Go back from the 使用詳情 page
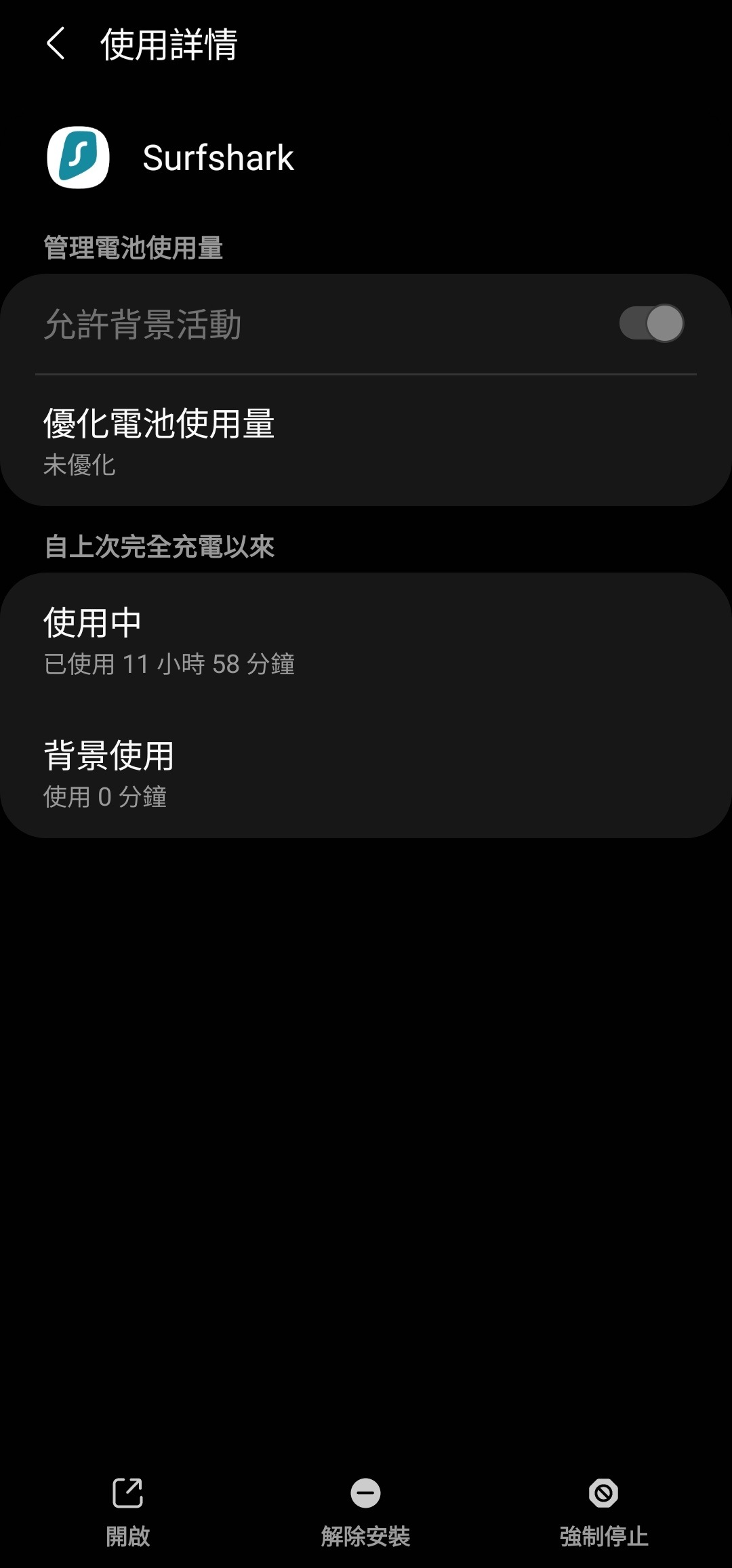This screenshot has width=732, height=1568. point(56,44)
